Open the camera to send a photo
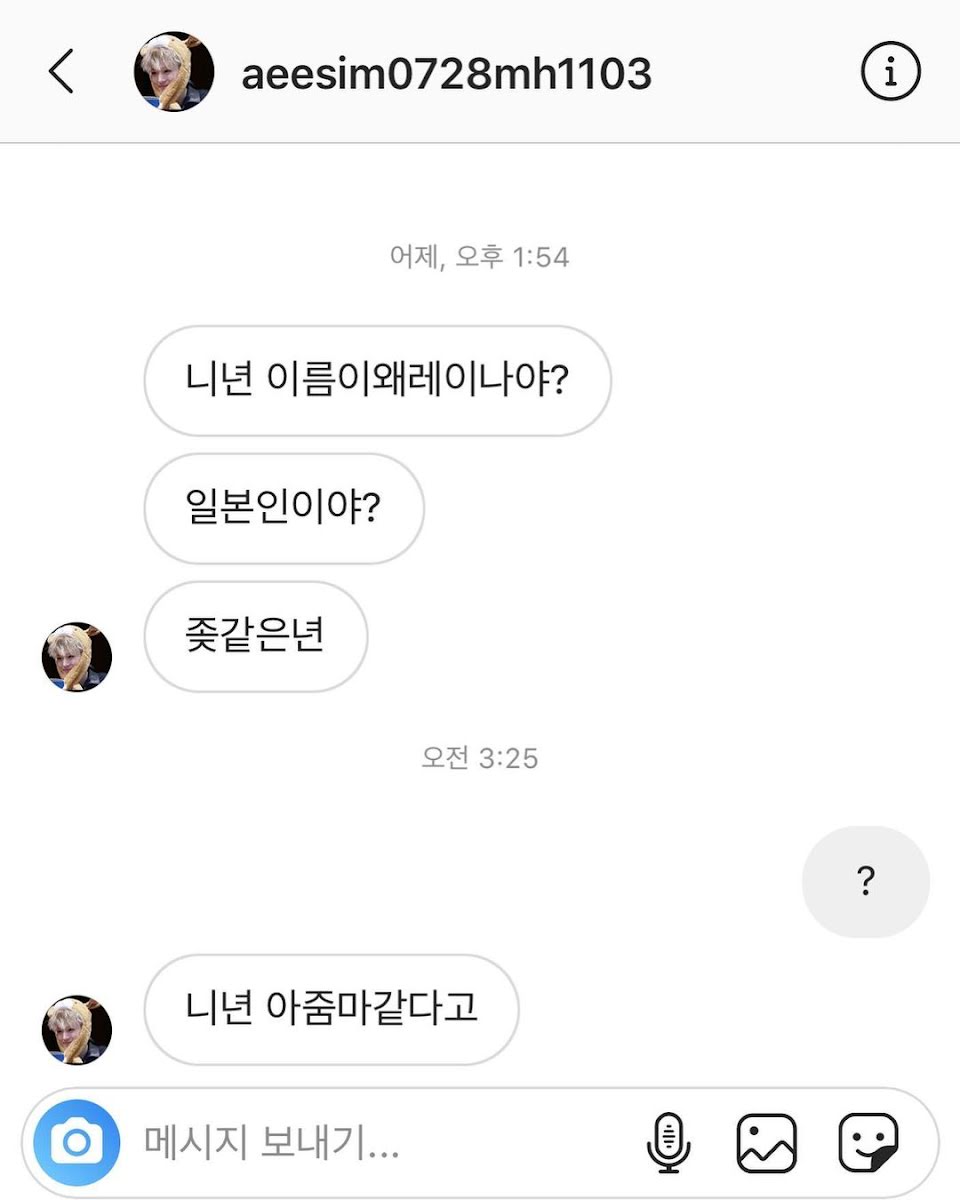The width and height of the screenshot is (960, 1200). [77, 1142]
